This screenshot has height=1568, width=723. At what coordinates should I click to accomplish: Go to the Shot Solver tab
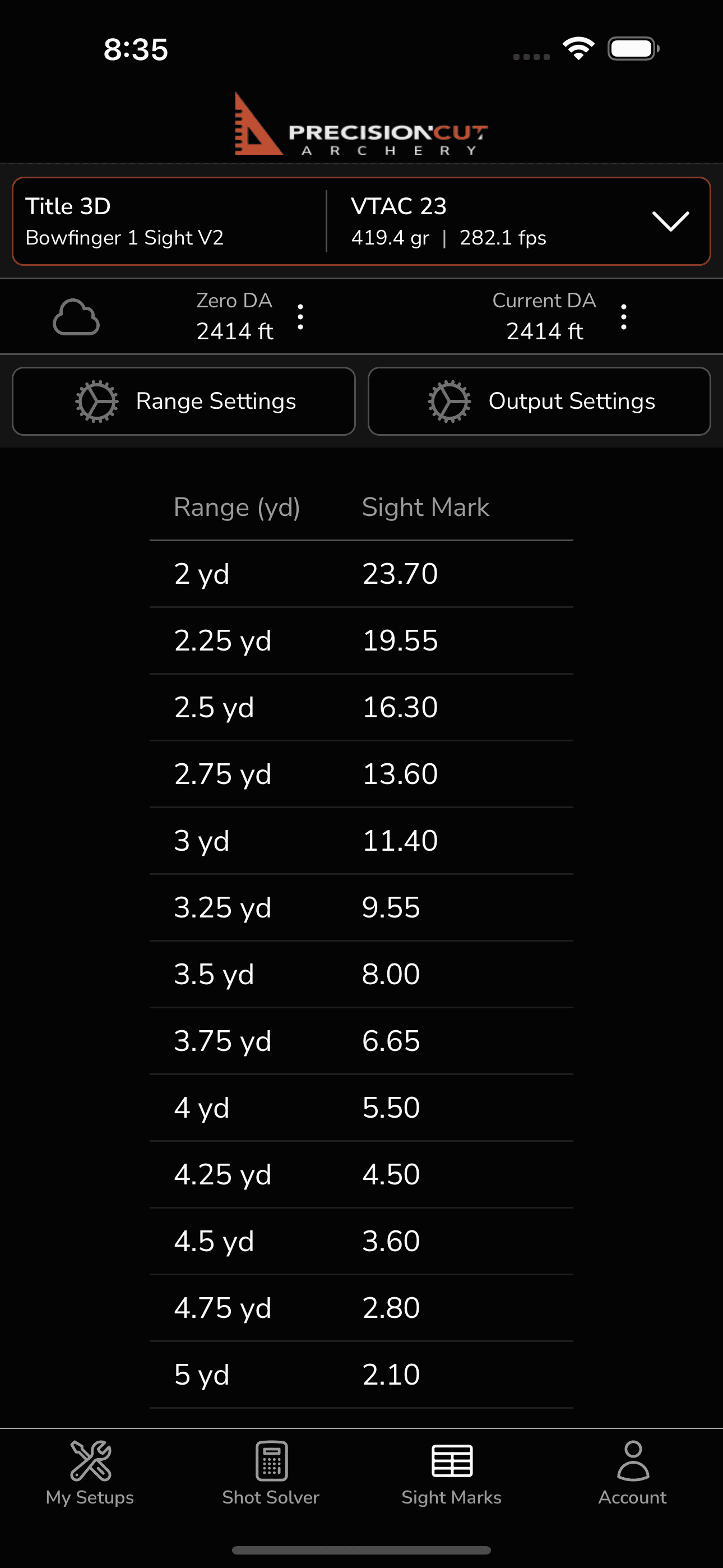271,1473
